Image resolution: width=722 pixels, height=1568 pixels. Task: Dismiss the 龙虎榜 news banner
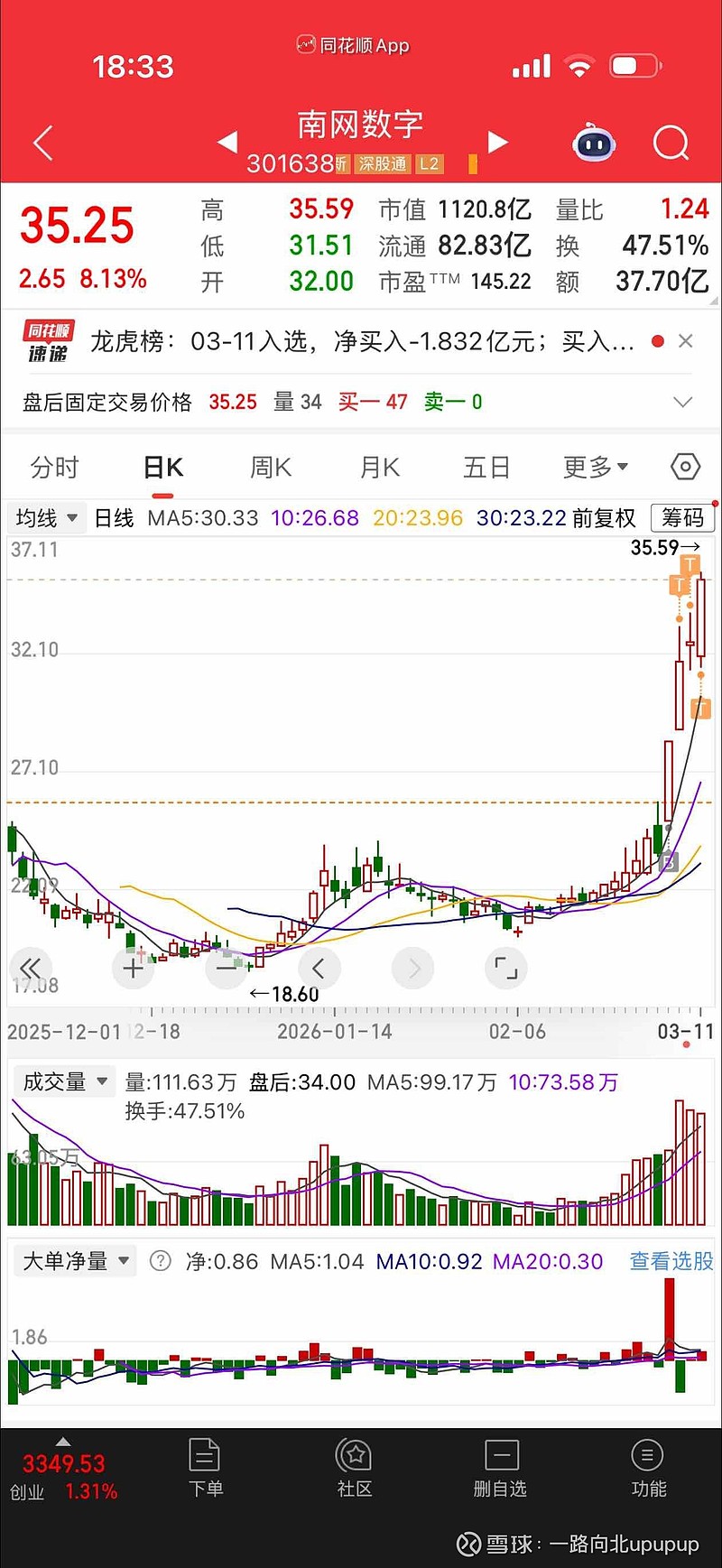(686, 341)
